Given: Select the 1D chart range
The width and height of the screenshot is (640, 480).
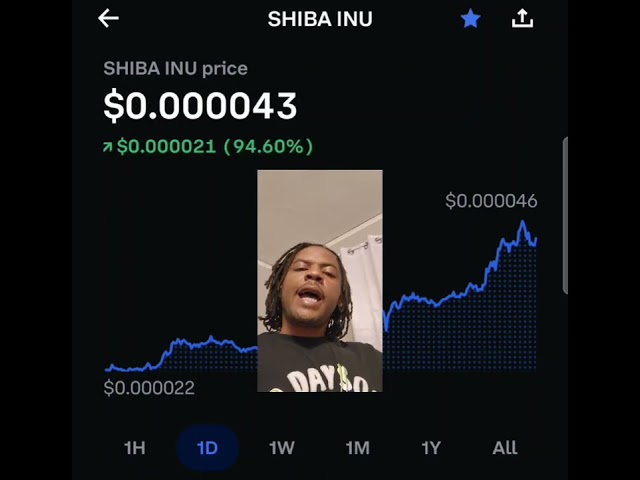Looking at the screenshot, I should coord(207,448).
